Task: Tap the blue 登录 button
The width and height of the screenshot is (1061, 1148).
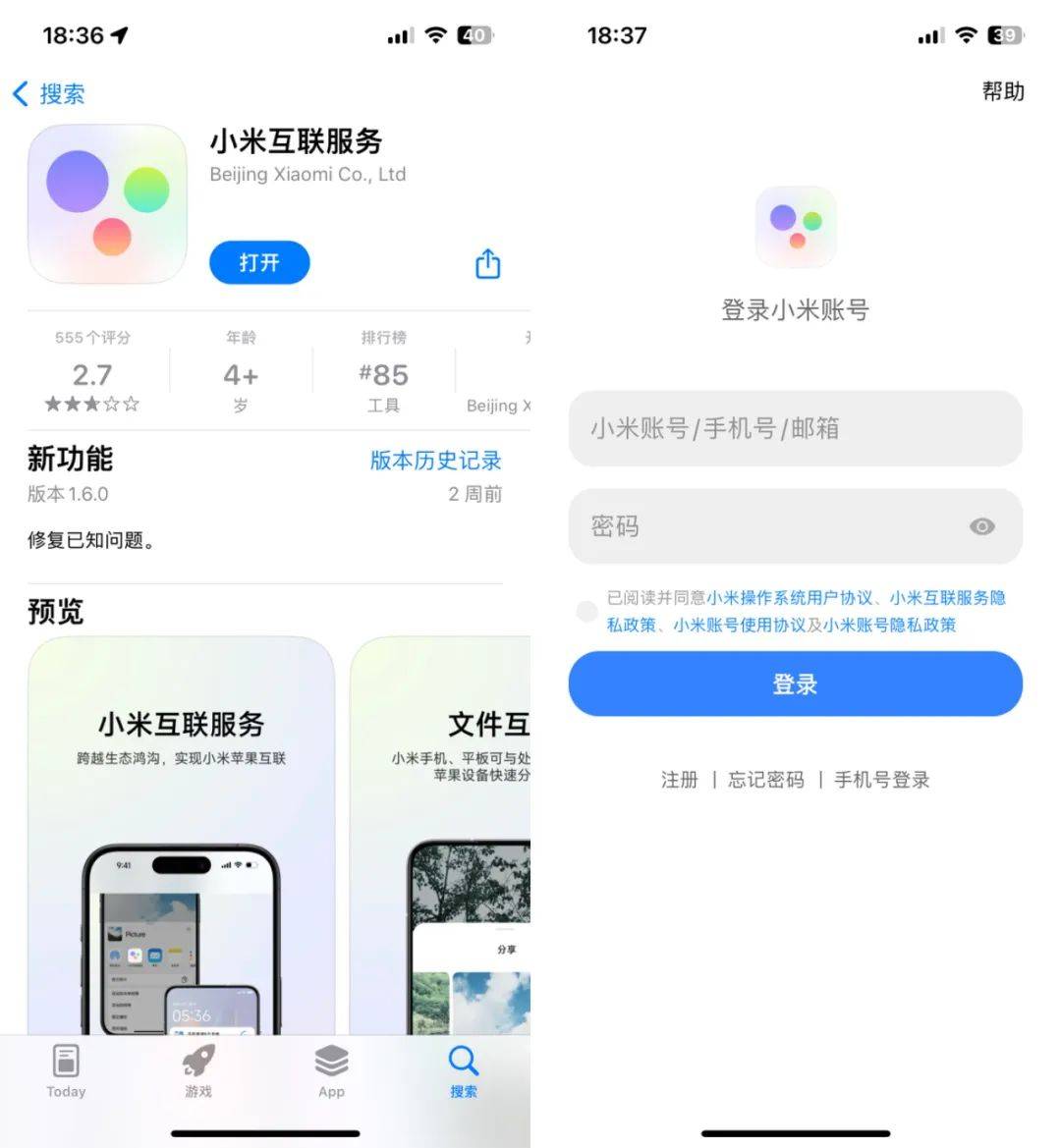Action: click(795, 684)
